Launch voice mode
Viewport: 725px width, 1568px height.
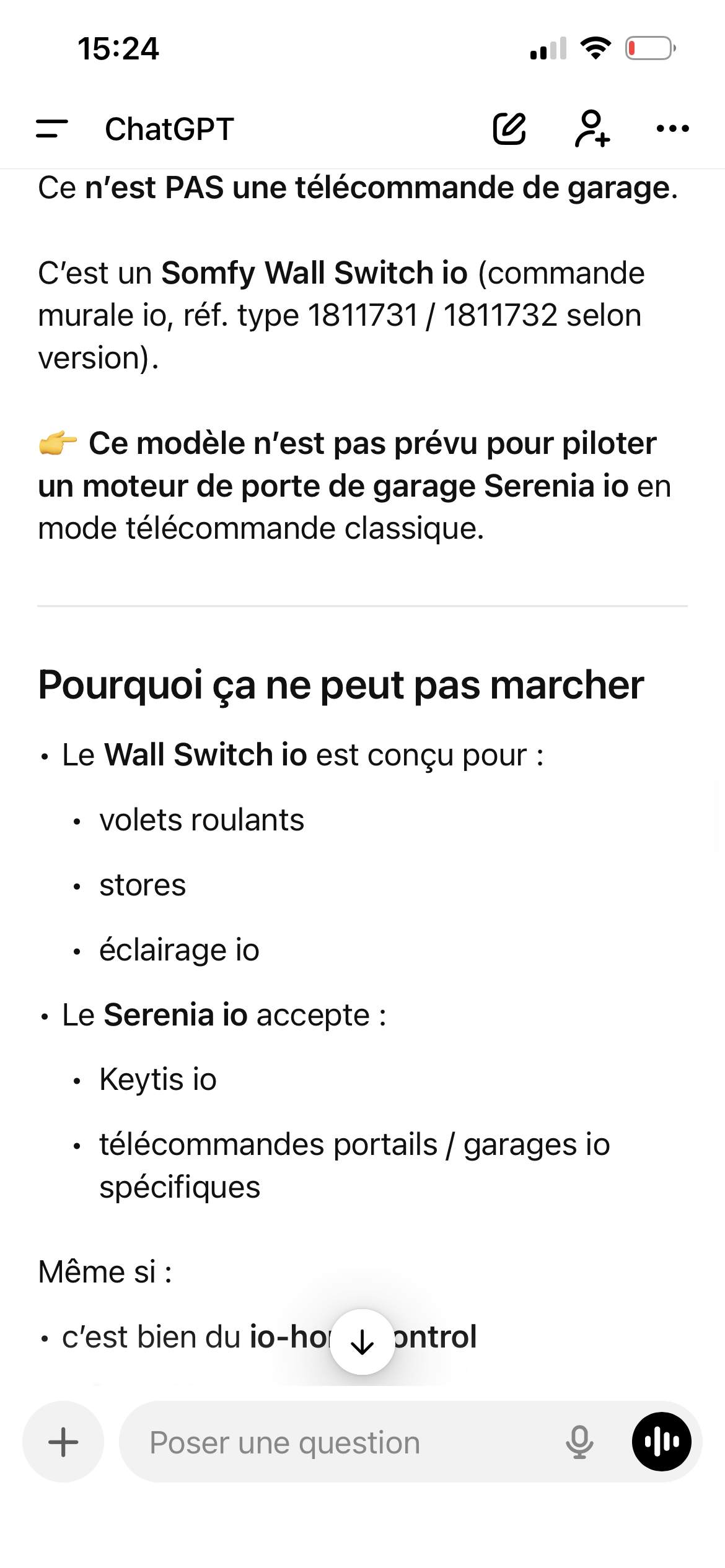[x=661, y=1442]
